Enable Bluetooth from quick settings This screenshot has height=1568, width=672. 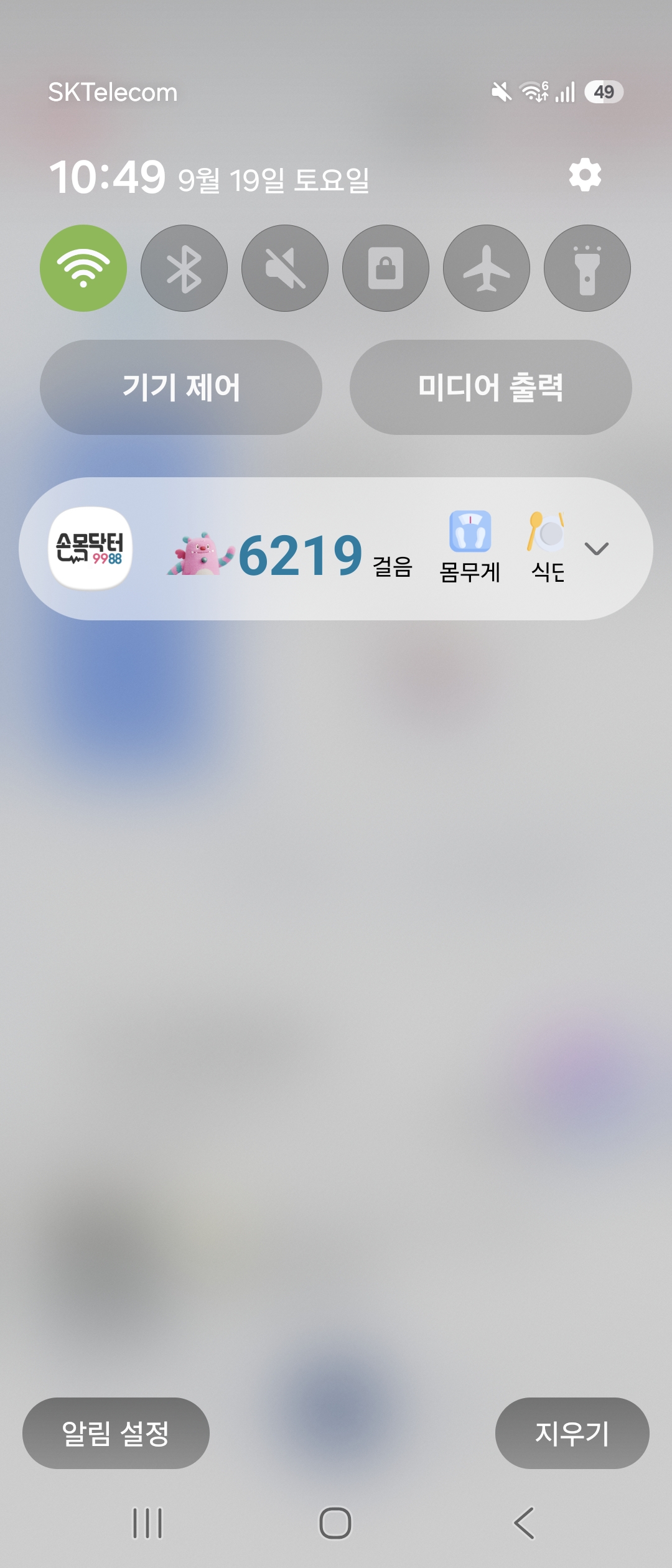click(184, 268)
